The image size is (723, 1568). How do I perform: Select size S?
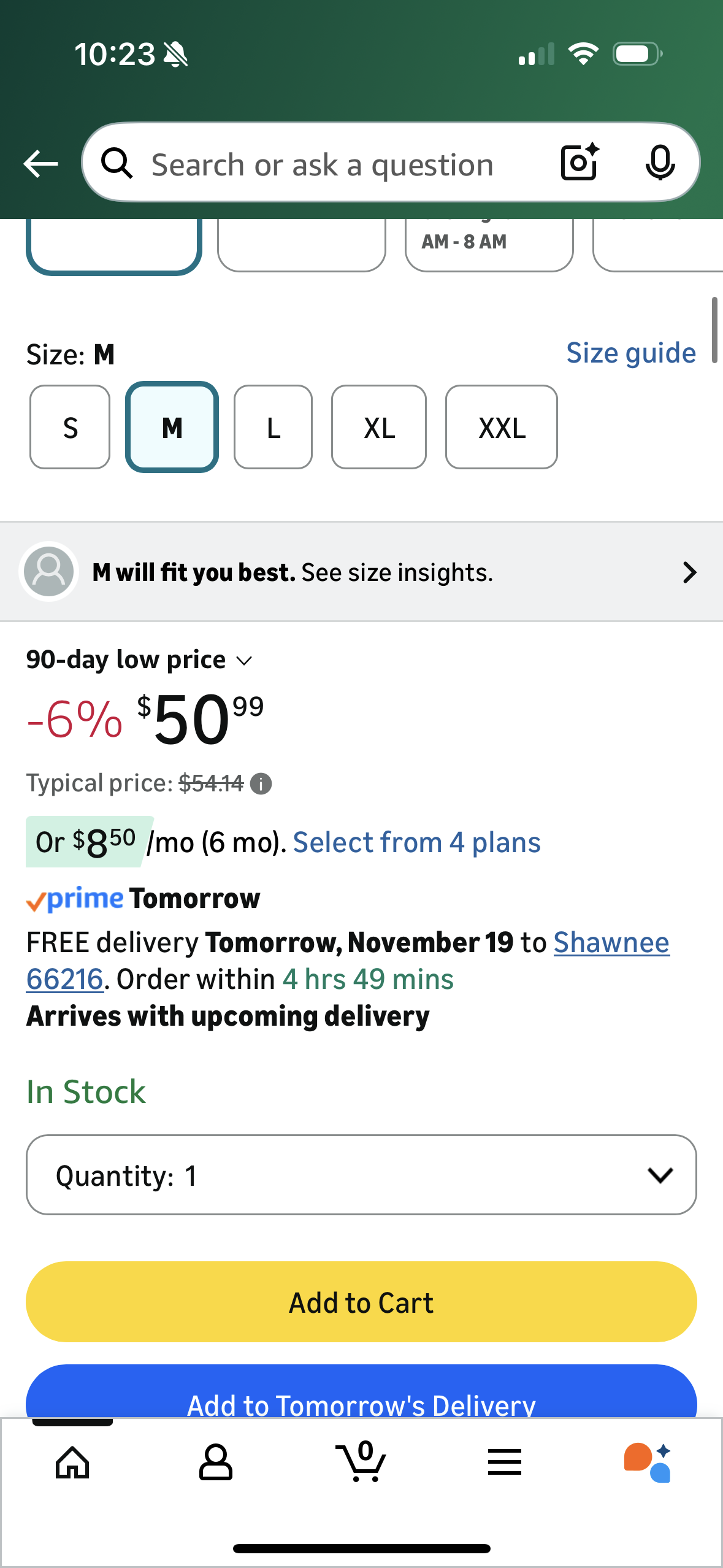click(x=69, y=427)
